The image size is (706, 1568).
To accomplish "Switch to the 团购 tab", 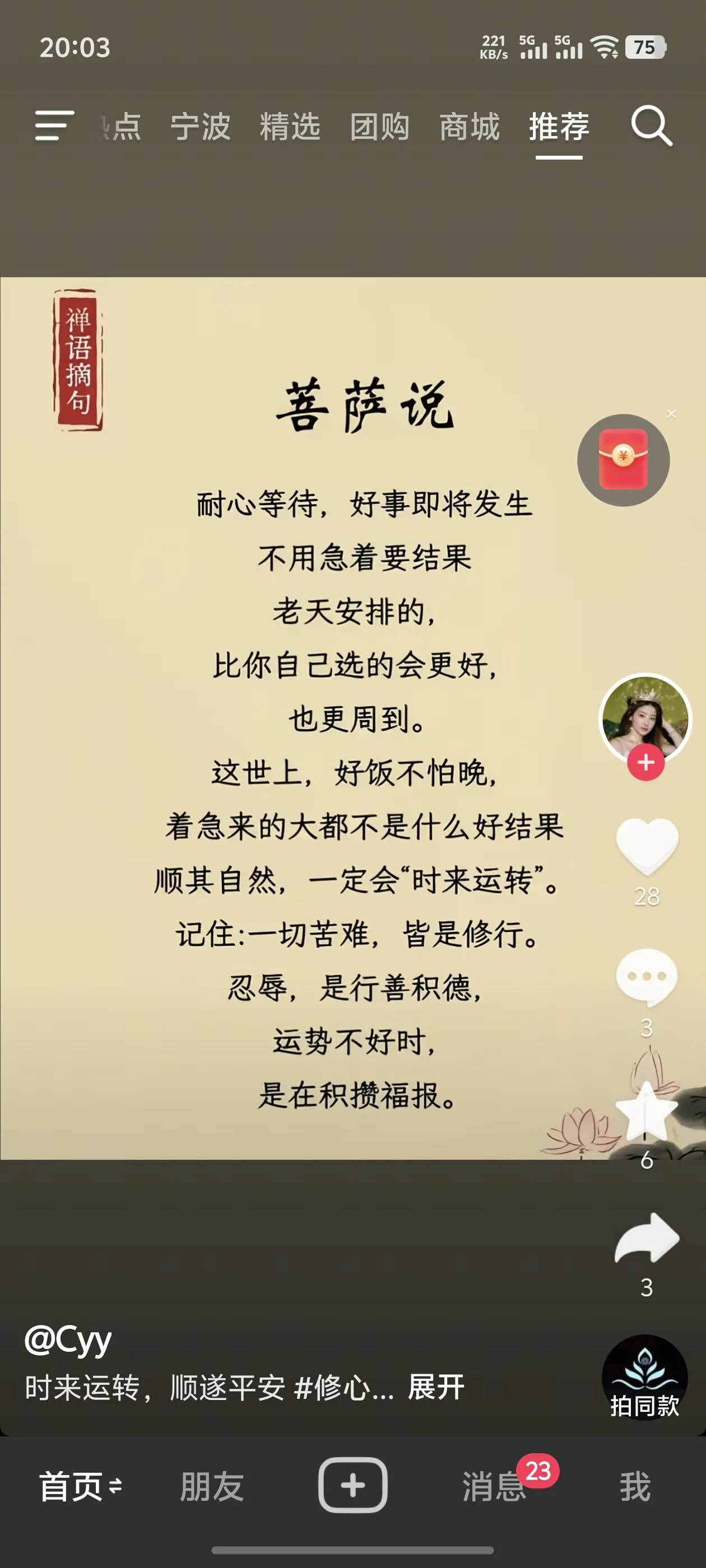I will [x=379, y=127].
